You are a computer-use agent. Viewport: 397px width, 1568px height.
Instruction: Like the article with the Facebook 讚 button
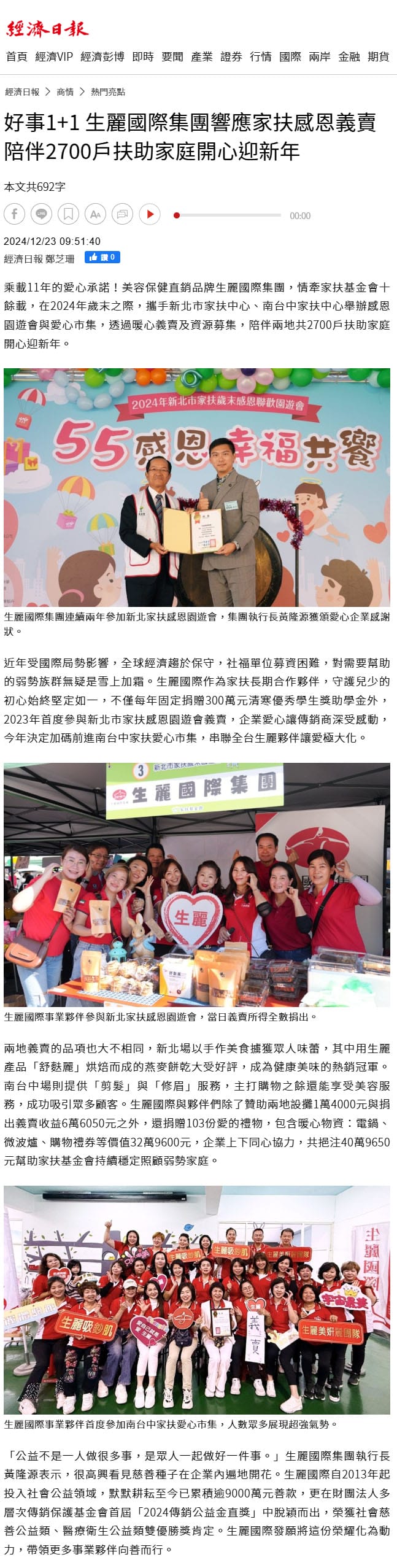pos(102,257)
